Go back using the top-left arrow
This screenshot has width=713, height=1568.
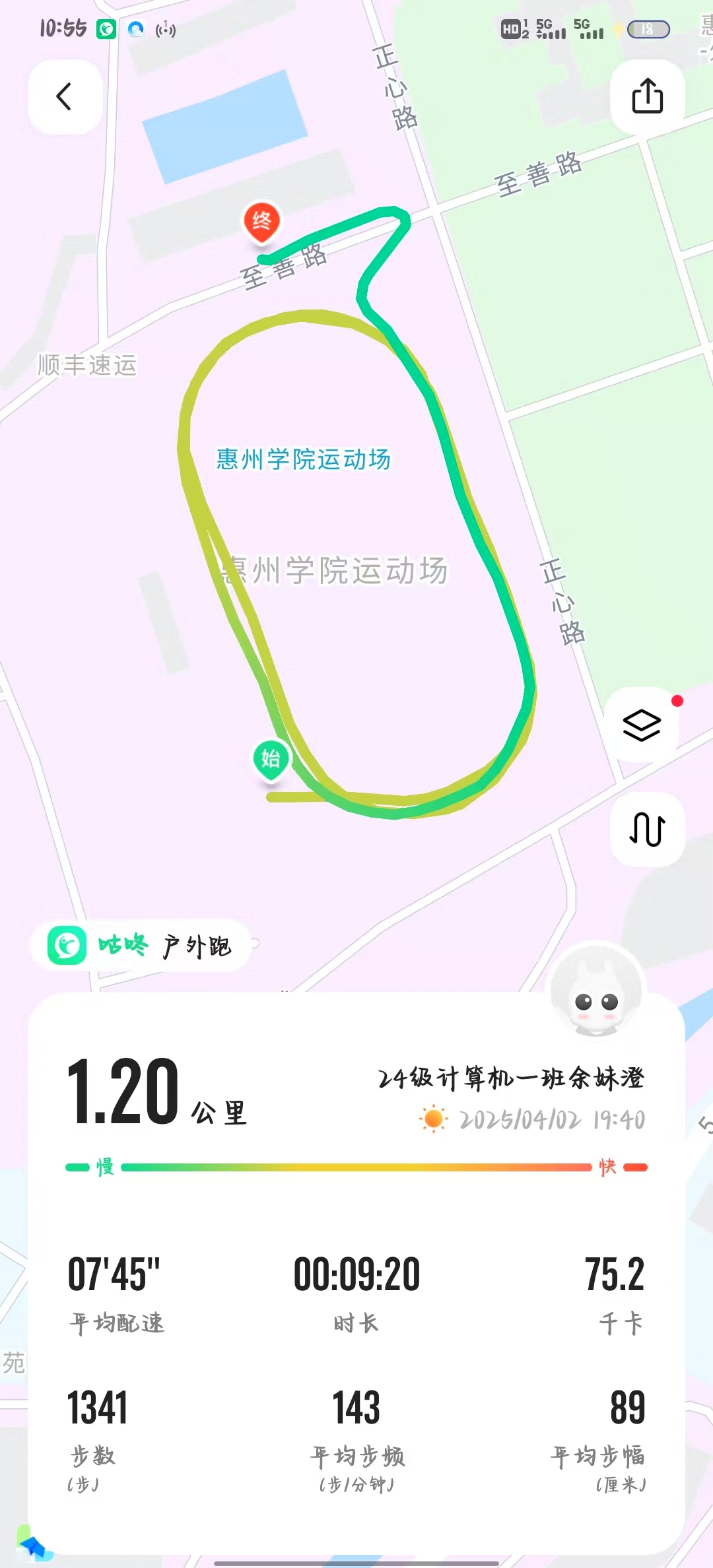tap(65, 97)
